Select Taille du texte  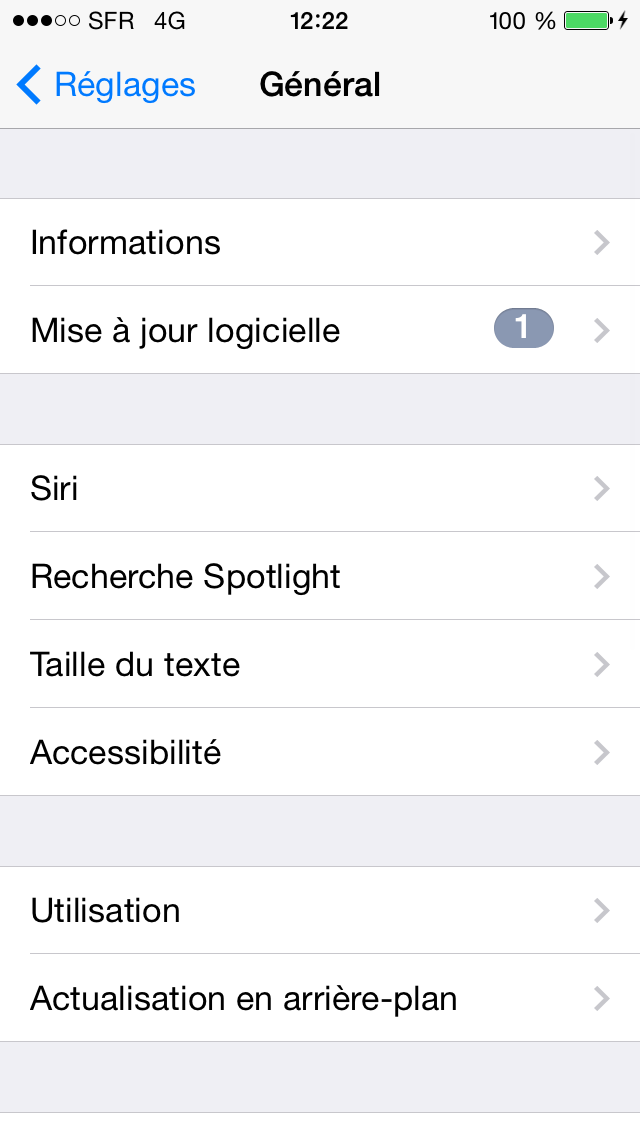point(320,665)
